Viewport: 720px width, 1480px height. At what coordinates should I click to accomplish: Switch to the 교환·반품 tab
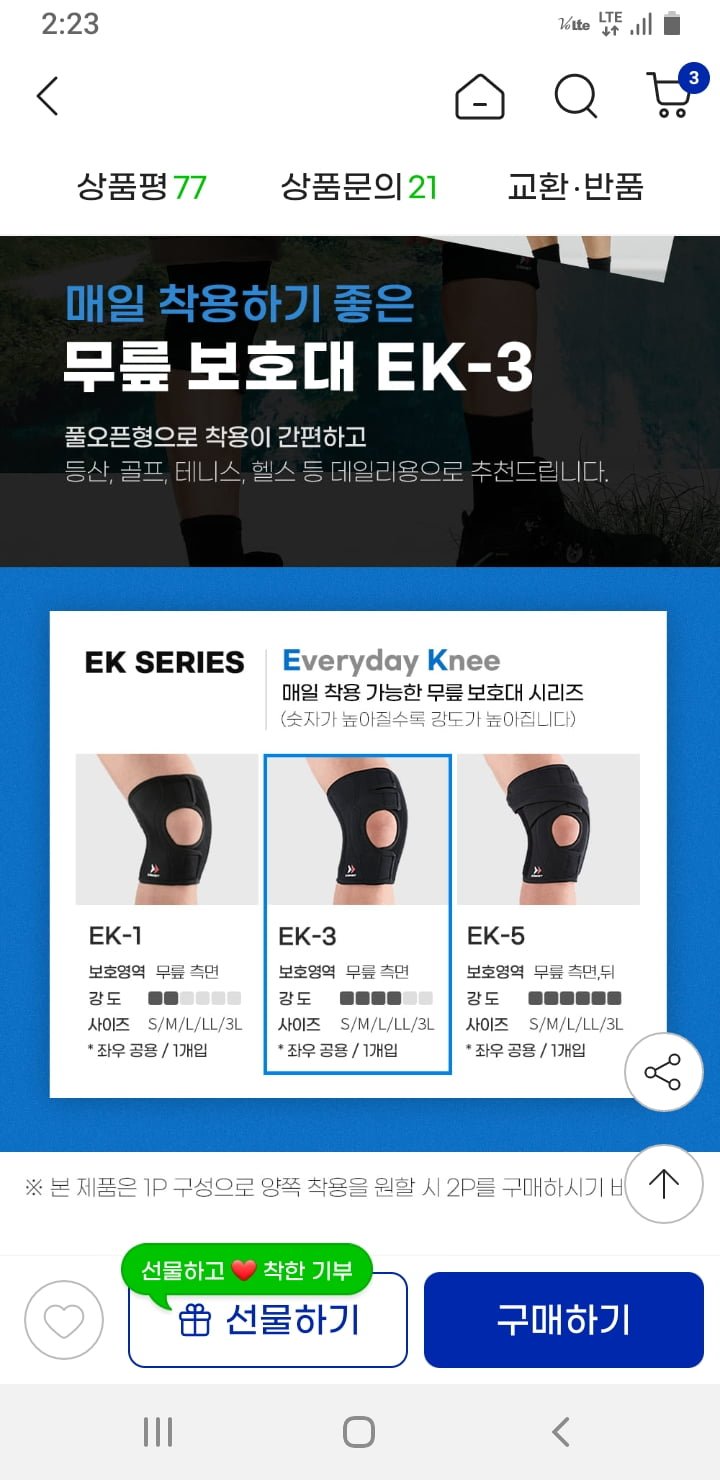[575, 187]
